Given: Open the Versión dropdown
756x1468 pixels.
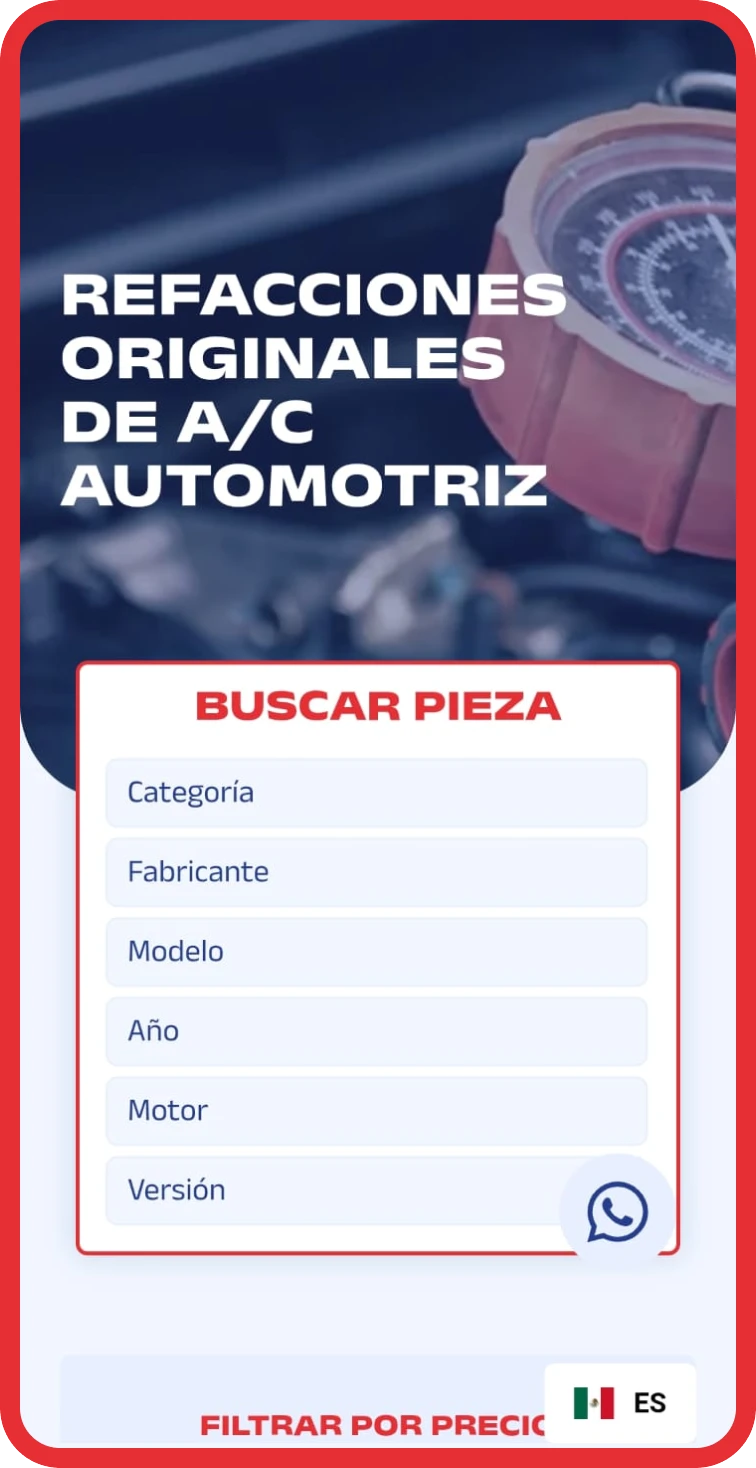Looking at the screenshot, I should coord(330,1190).
